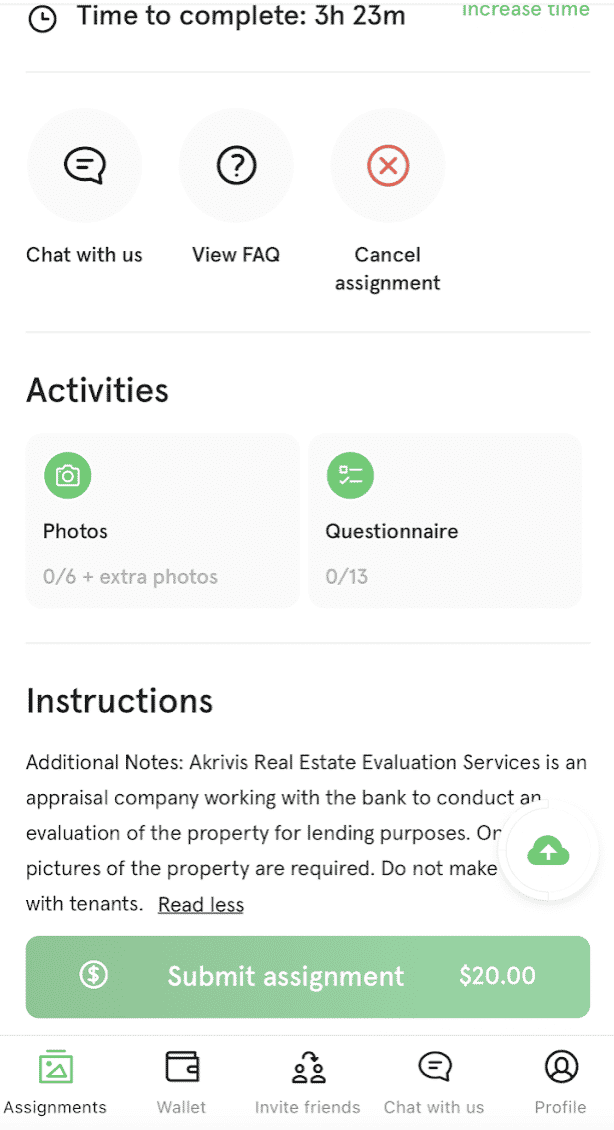Cancel the assignment
Viewport: 614px width, 1130px height.
click(388, 165)
